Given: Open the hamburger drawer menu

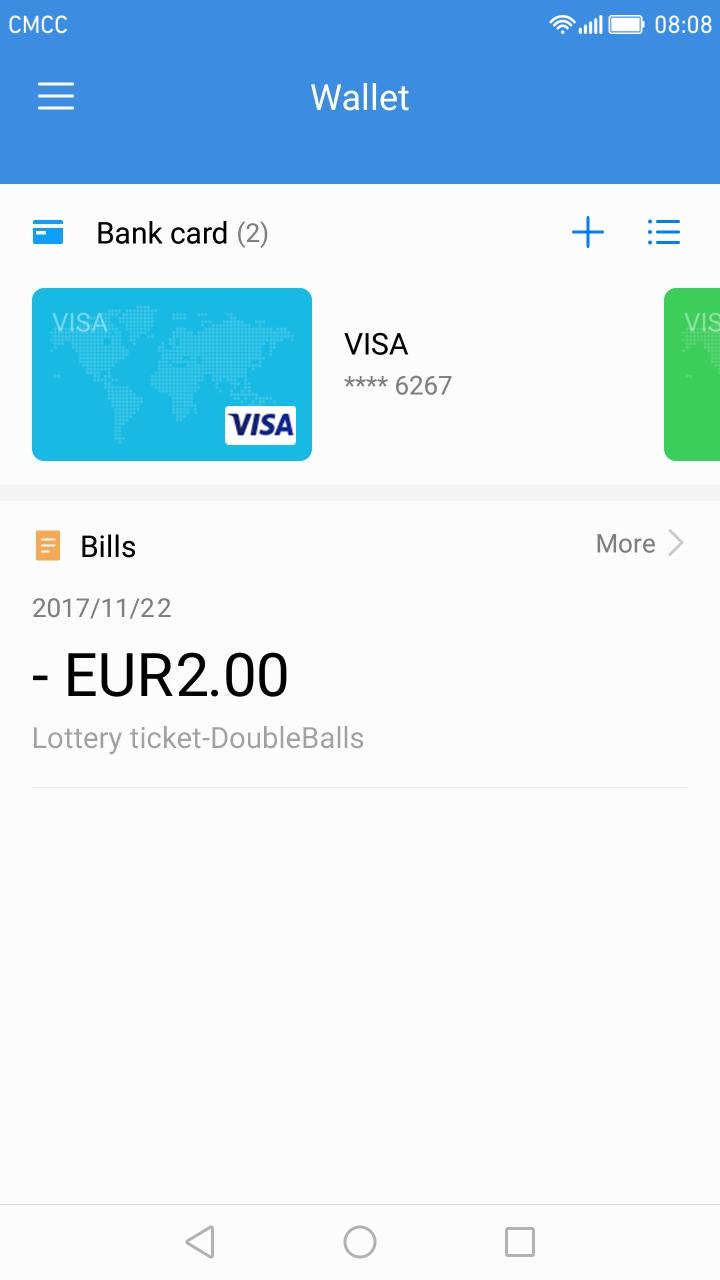Looking at the screenshot, I should pyautogui.click(x=56, y=96).
